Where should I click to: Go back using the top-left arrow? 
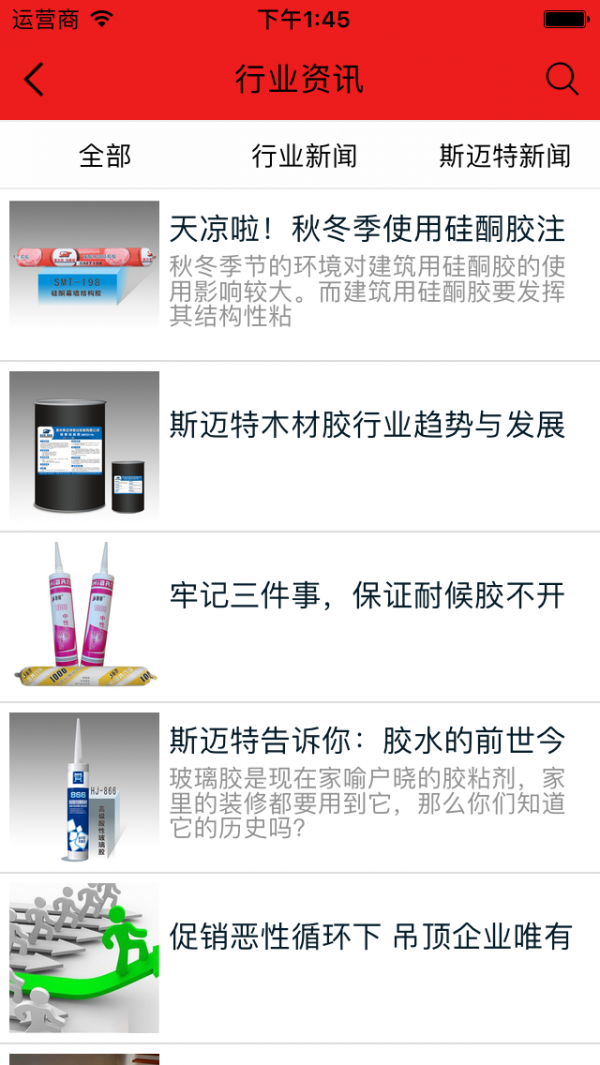35,79
